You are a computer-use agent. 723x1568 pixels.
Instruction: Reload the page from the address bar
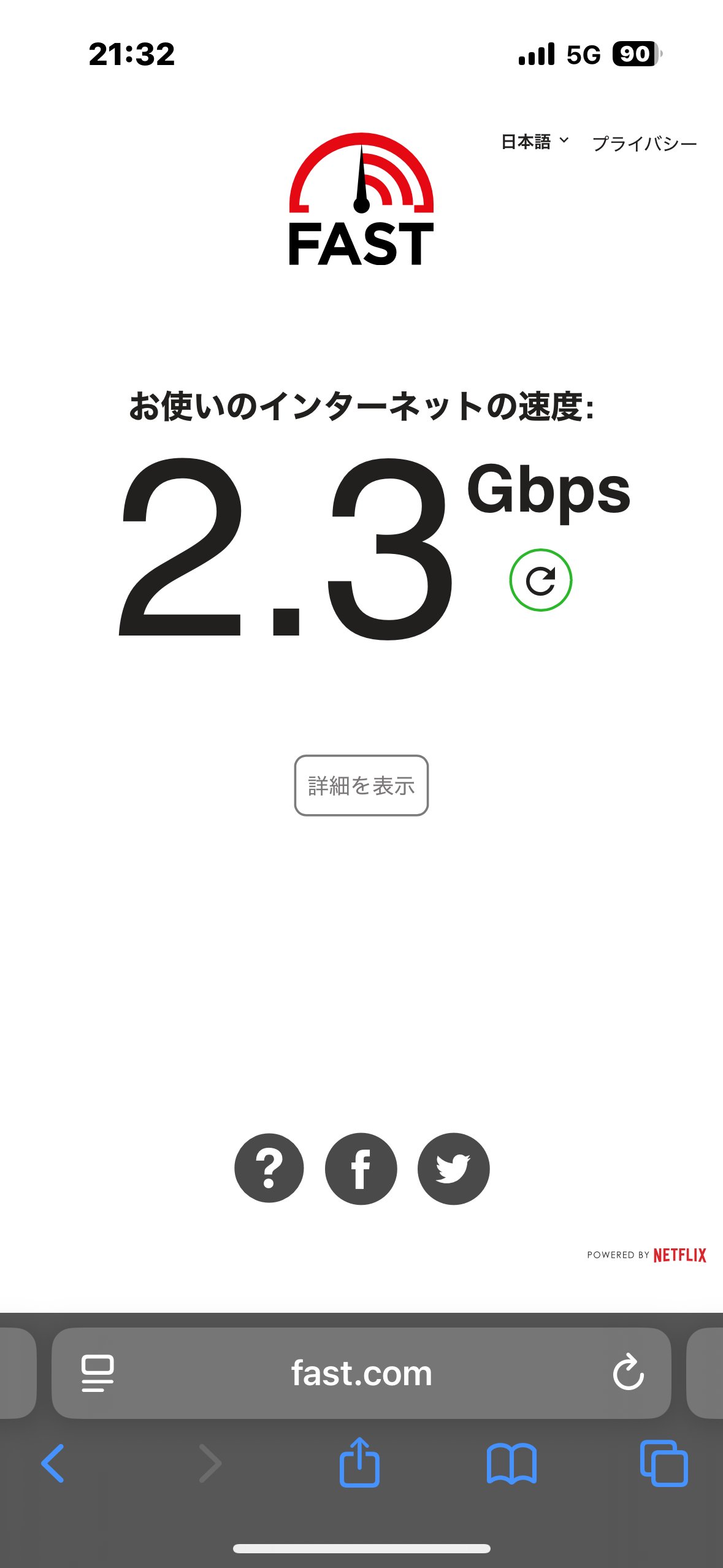pos(629,1372)
